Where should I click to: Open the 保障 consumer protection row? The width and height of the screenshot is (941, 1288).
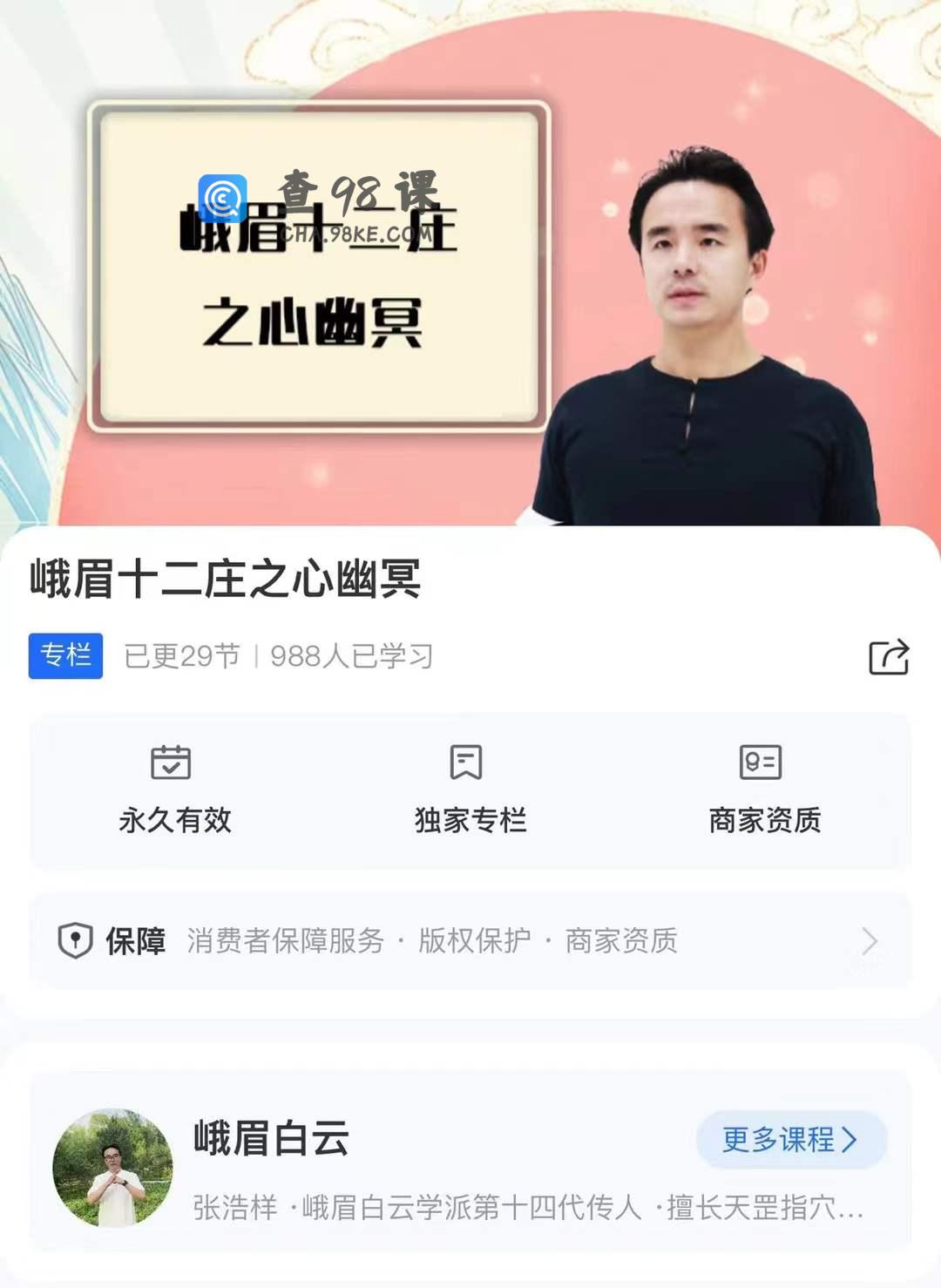pos(470,941)
